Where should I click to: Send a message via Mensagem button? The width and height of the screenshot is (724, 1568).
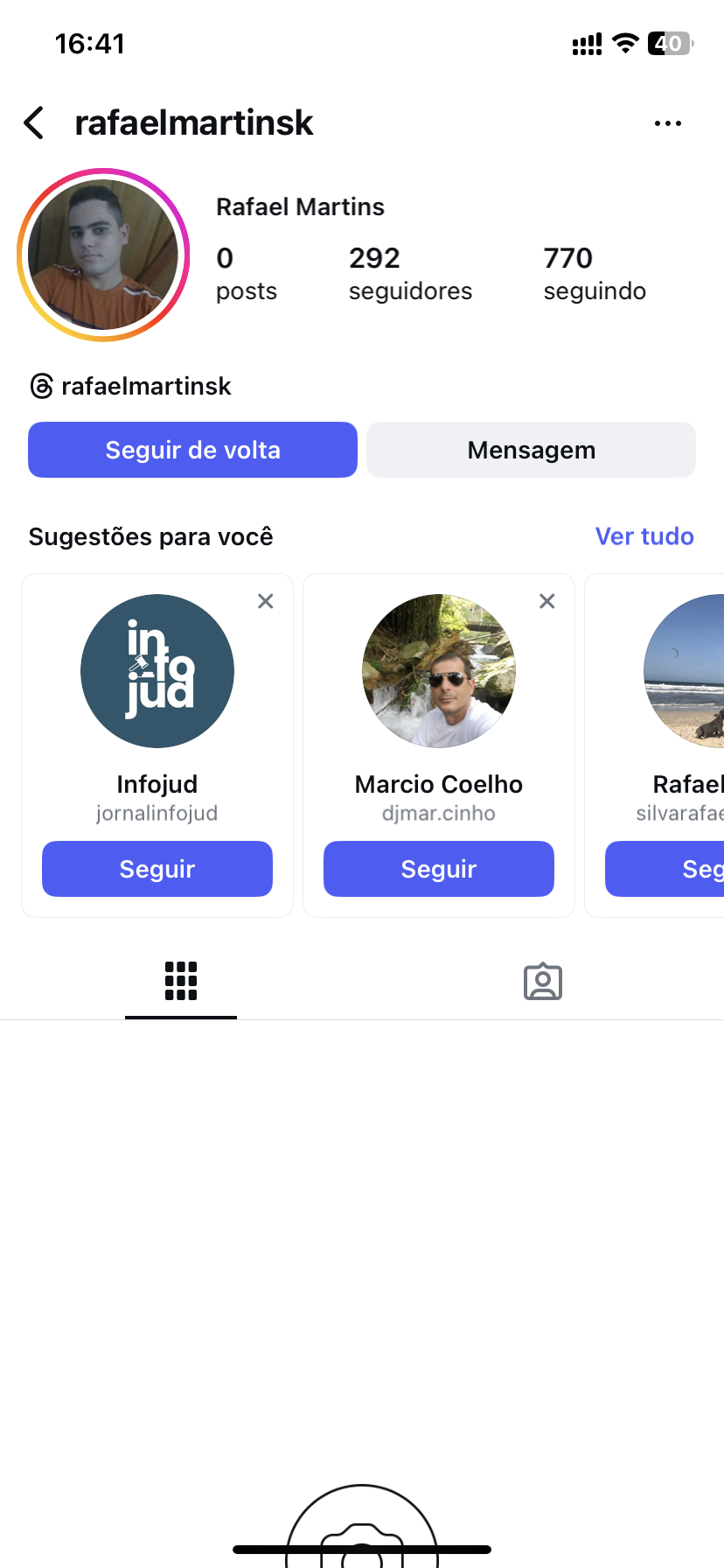tap(531, 450)
